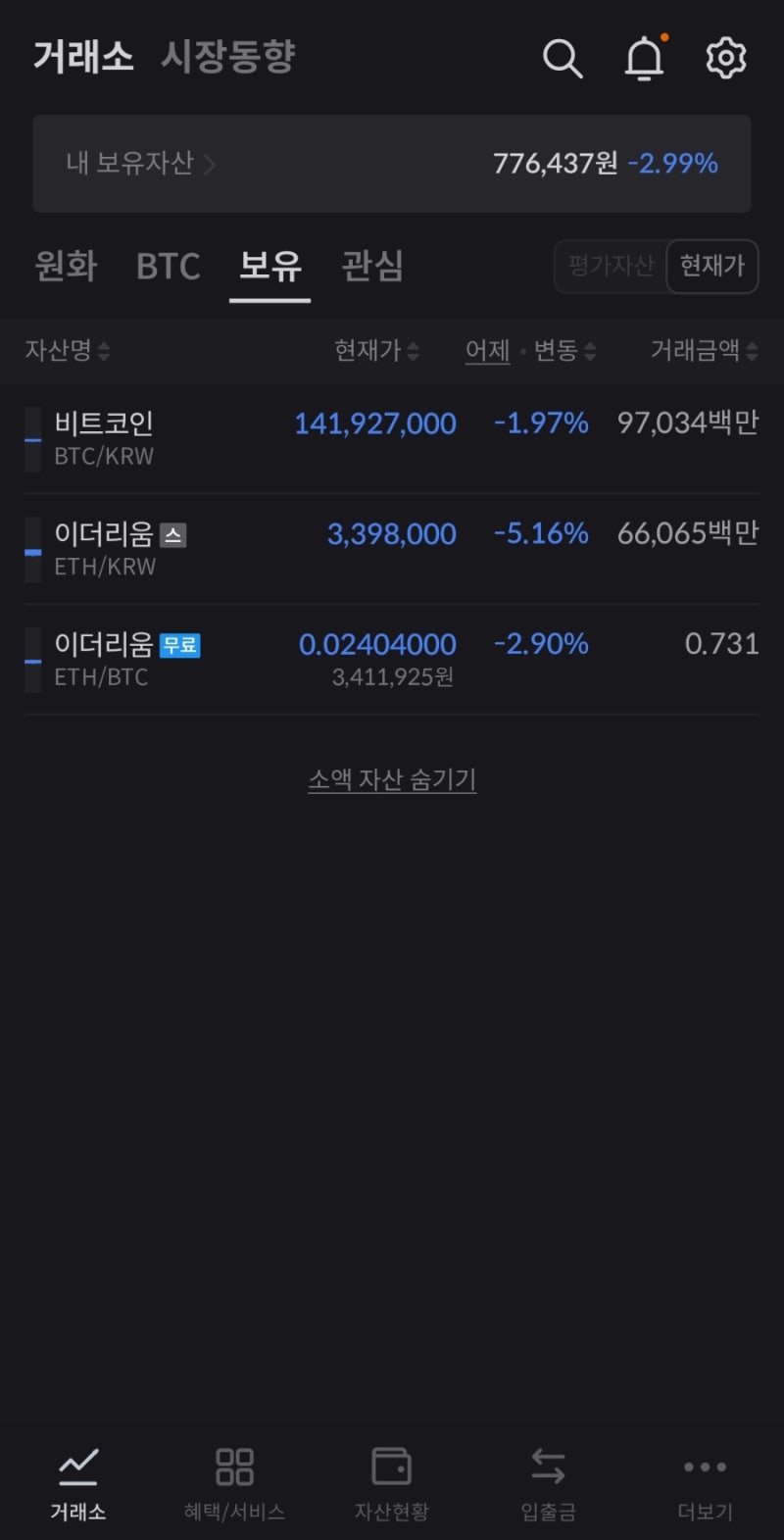Open the search icon

click(x=563, y=58)
